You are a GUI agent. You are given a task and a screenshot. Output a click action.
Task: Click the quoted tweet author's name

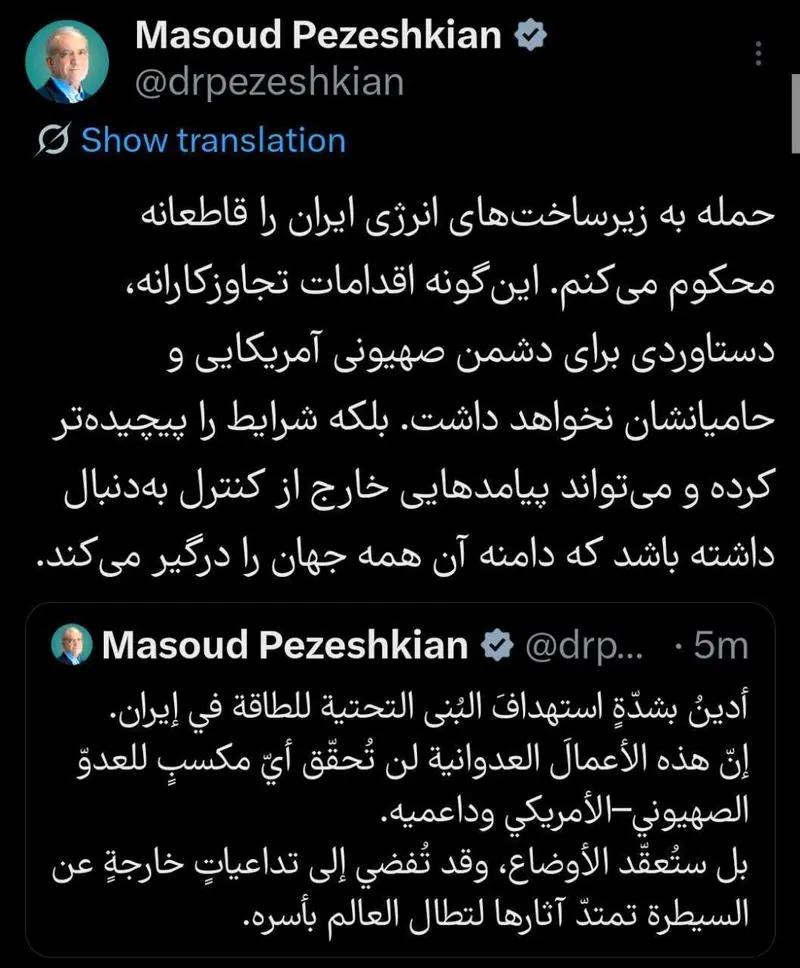[x=290, y=645]
